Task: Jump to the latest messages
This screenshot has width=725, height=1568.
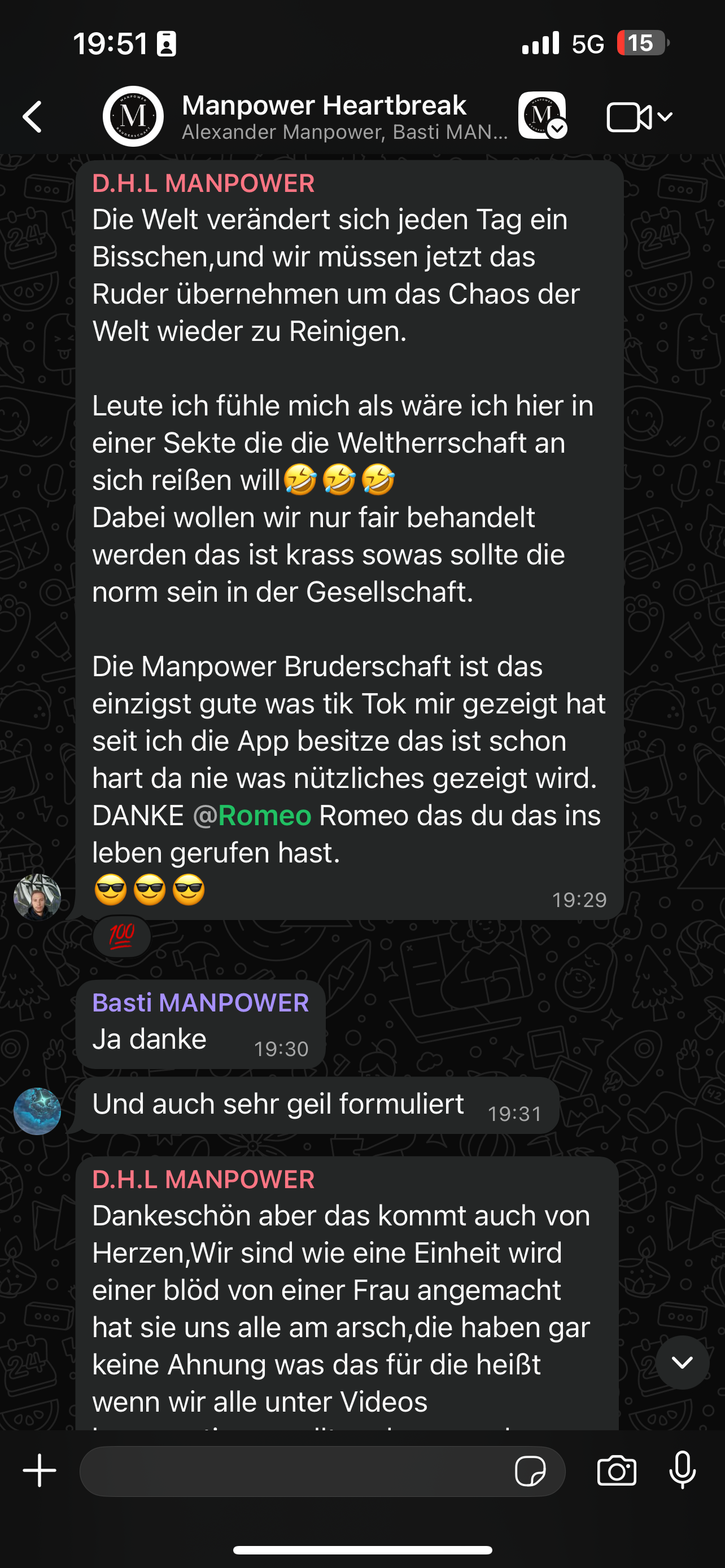Action: [682, 1362]
